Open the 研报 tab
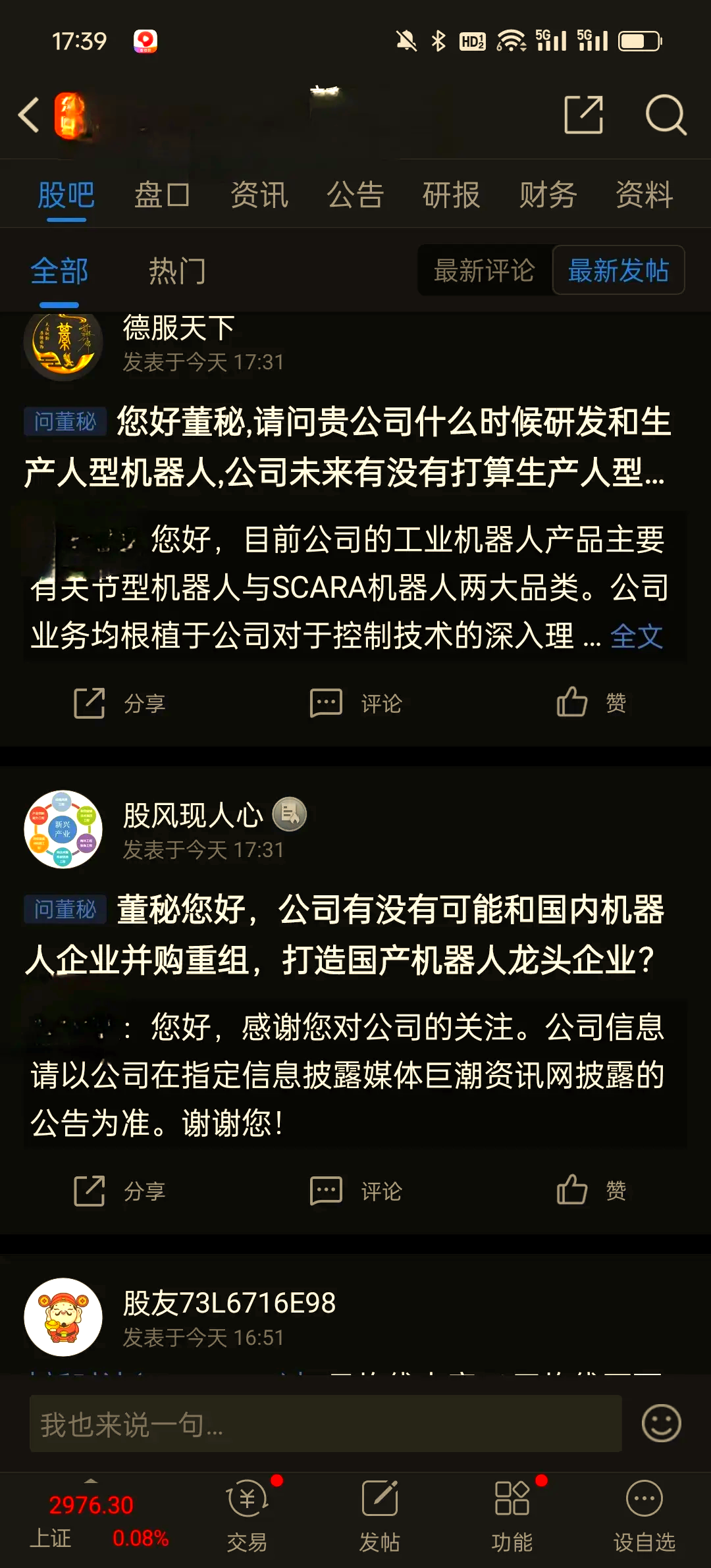 click(452, 195)
